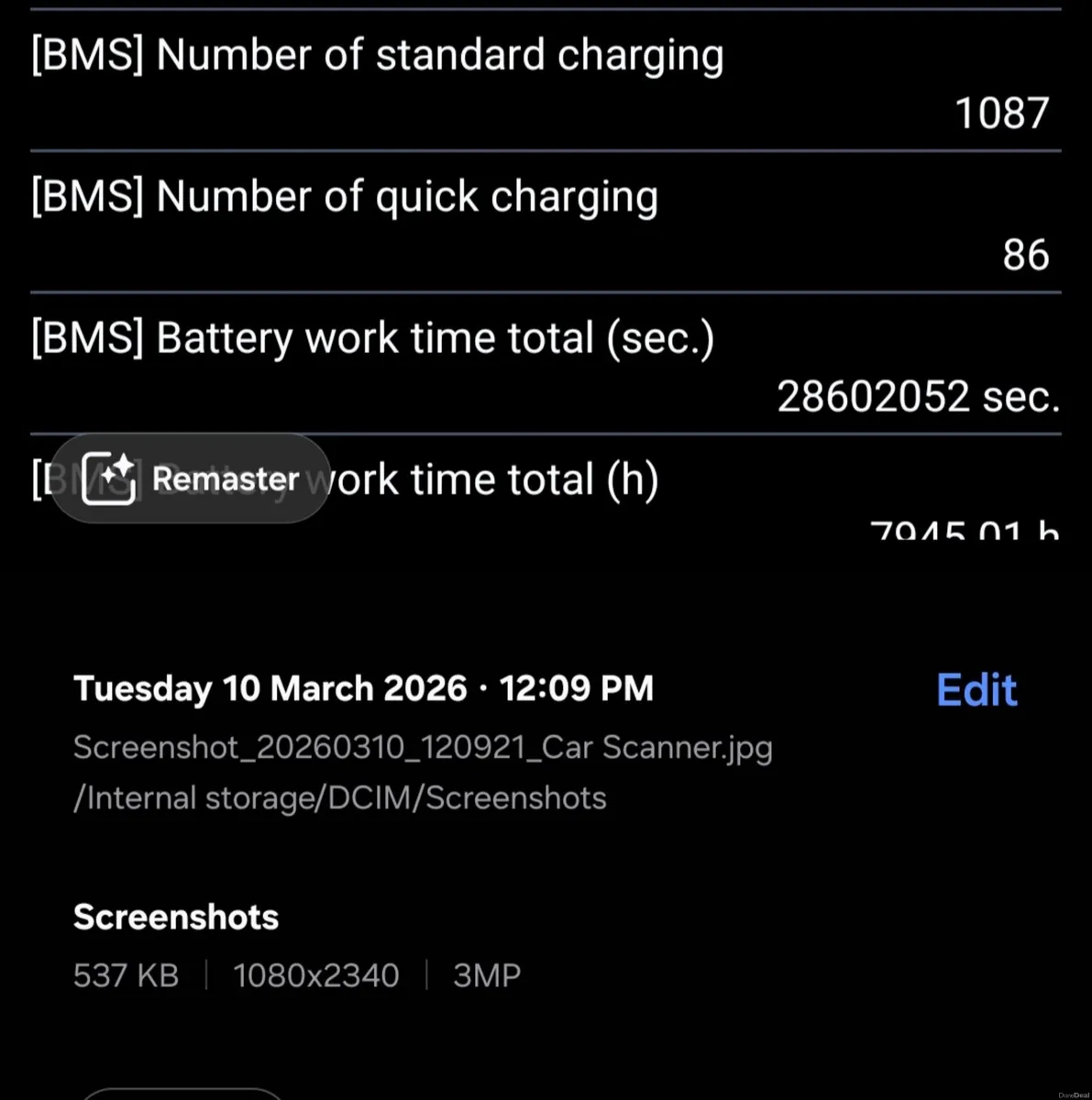Tap the /Internal storage/DCIM/Screenshots path
Viewport: 1092px width, 1100px height.
[x=339, y=797]
